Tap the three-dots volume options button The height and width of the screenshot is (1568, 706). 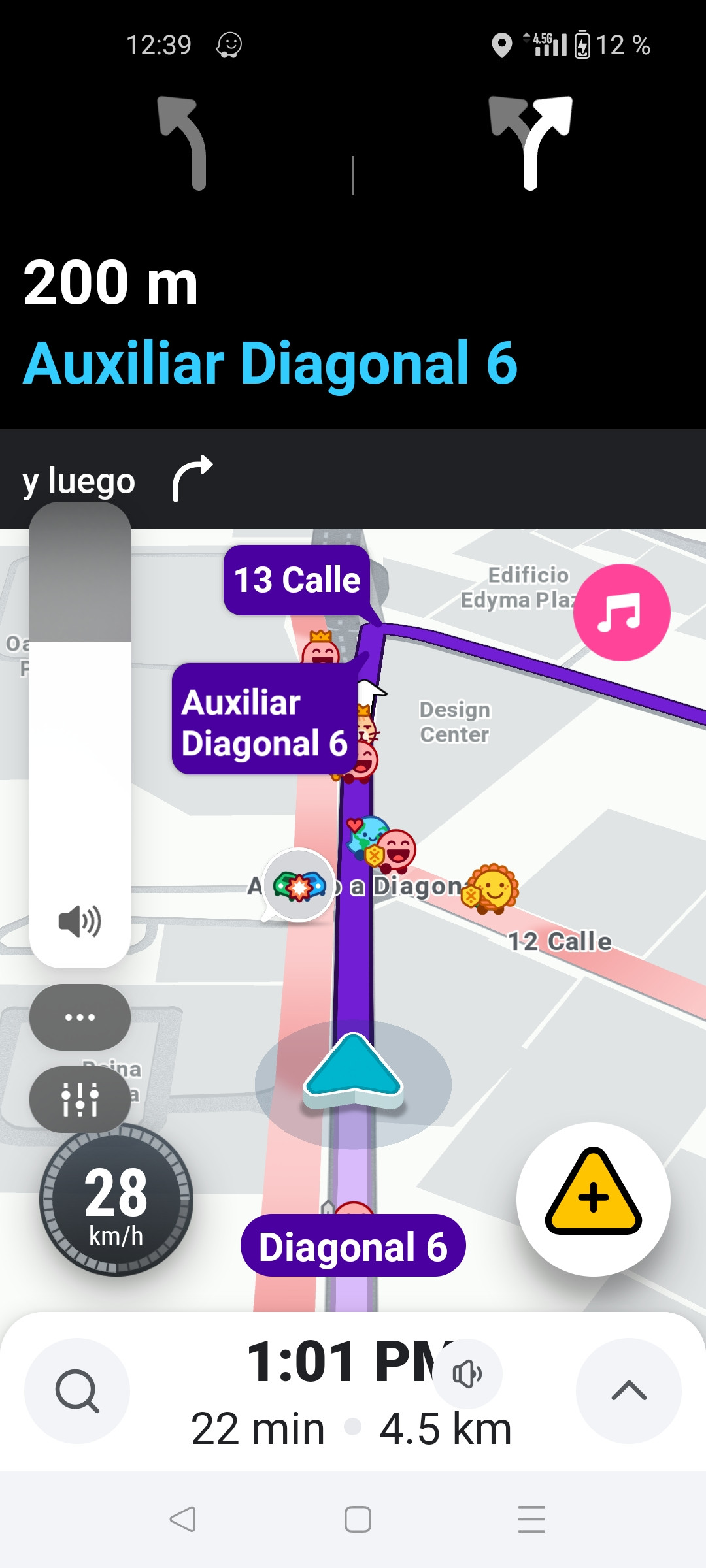point(80,1017)
